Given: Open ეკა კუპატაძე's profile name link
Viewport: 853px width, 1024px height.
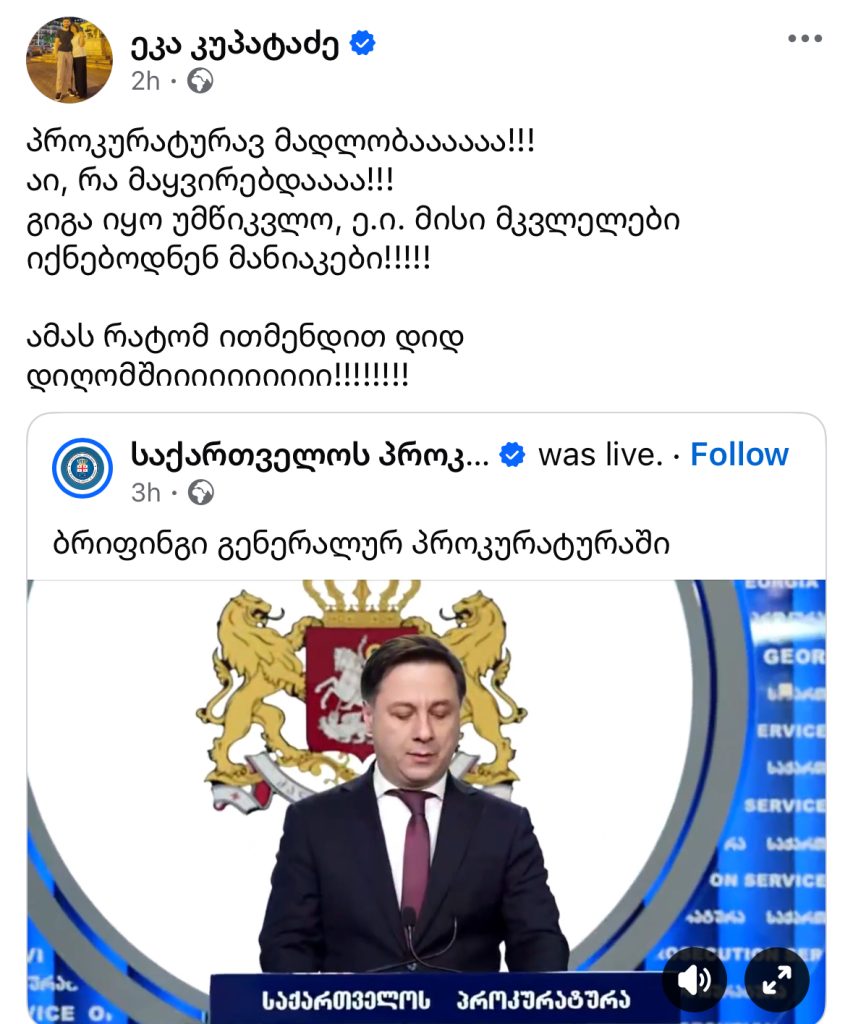Looking at the screenshot, I should point(236,44).
